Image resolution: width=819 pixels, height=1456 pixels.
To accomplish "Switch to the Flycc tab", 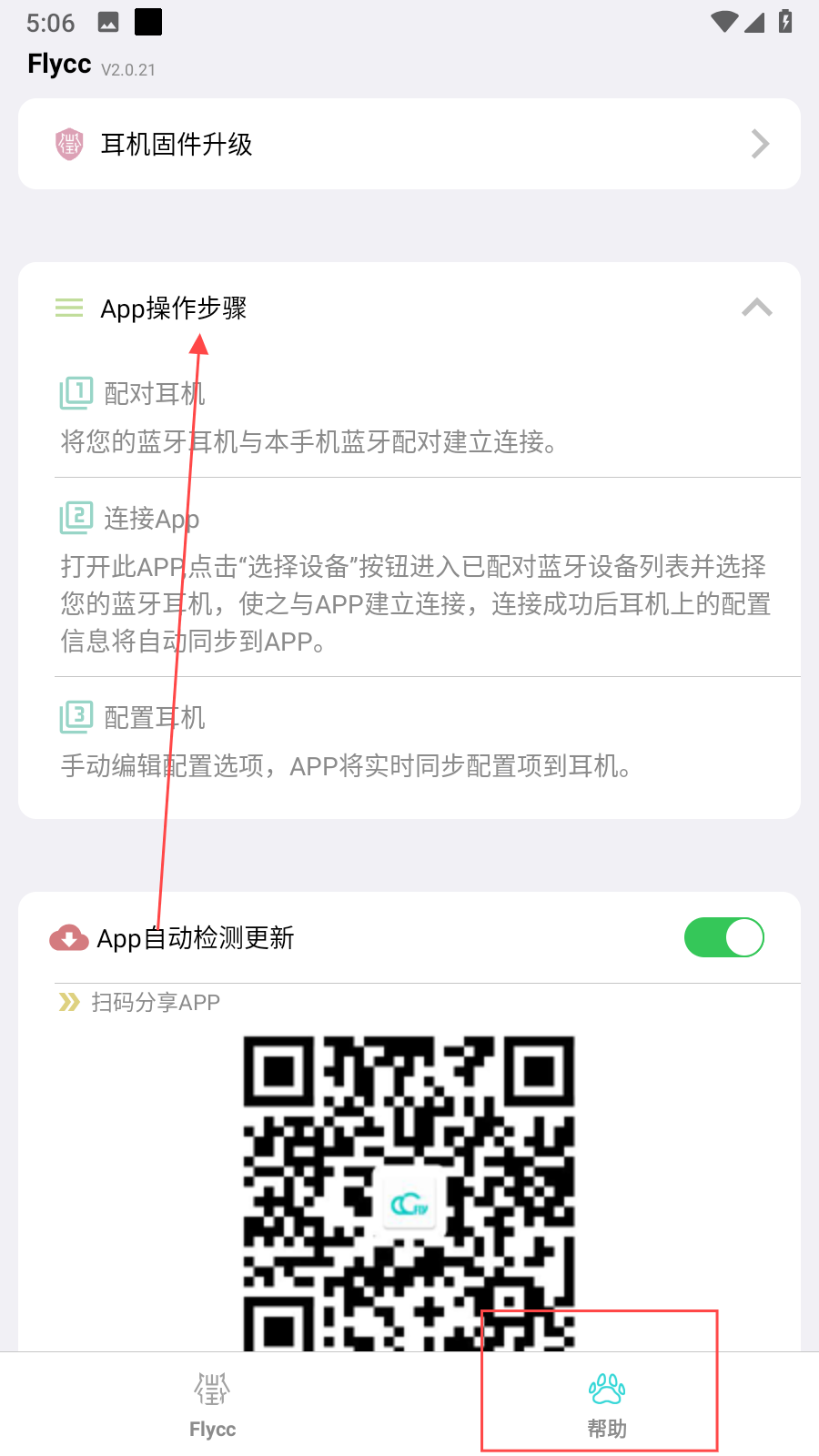I will (212, 1405).
